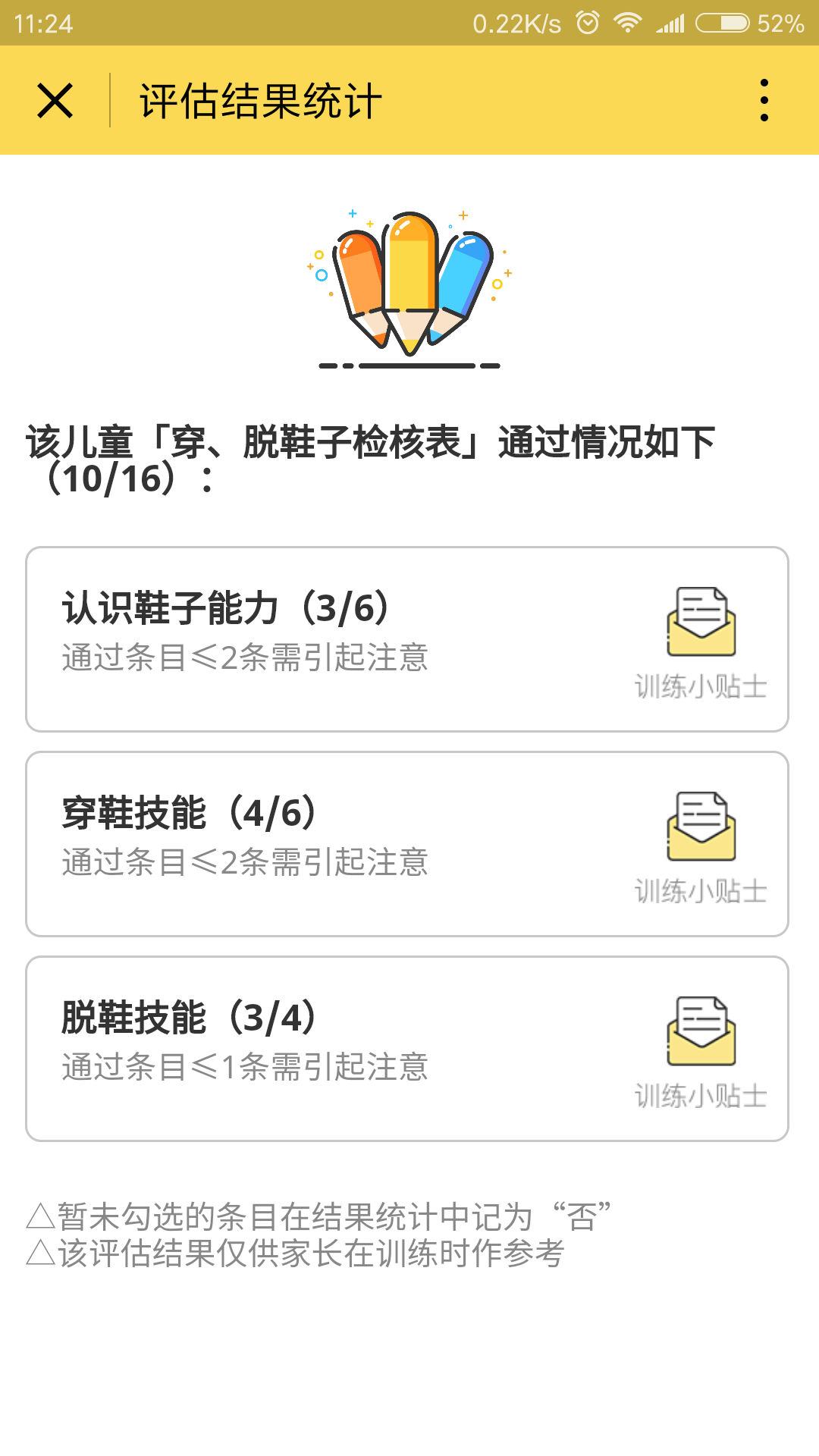
Task: Open the 穿鞋技能 card
Action: pyautogui.click(x=407, y=844)
